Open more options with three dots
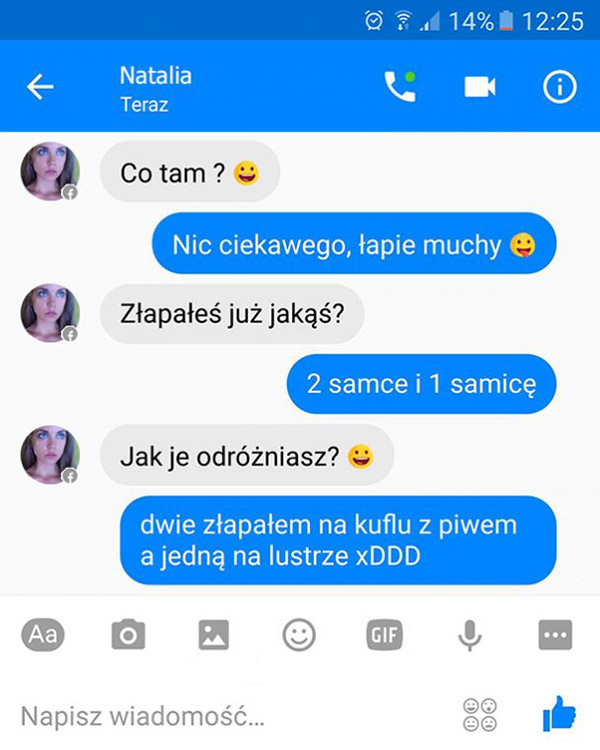 (554, 634)
